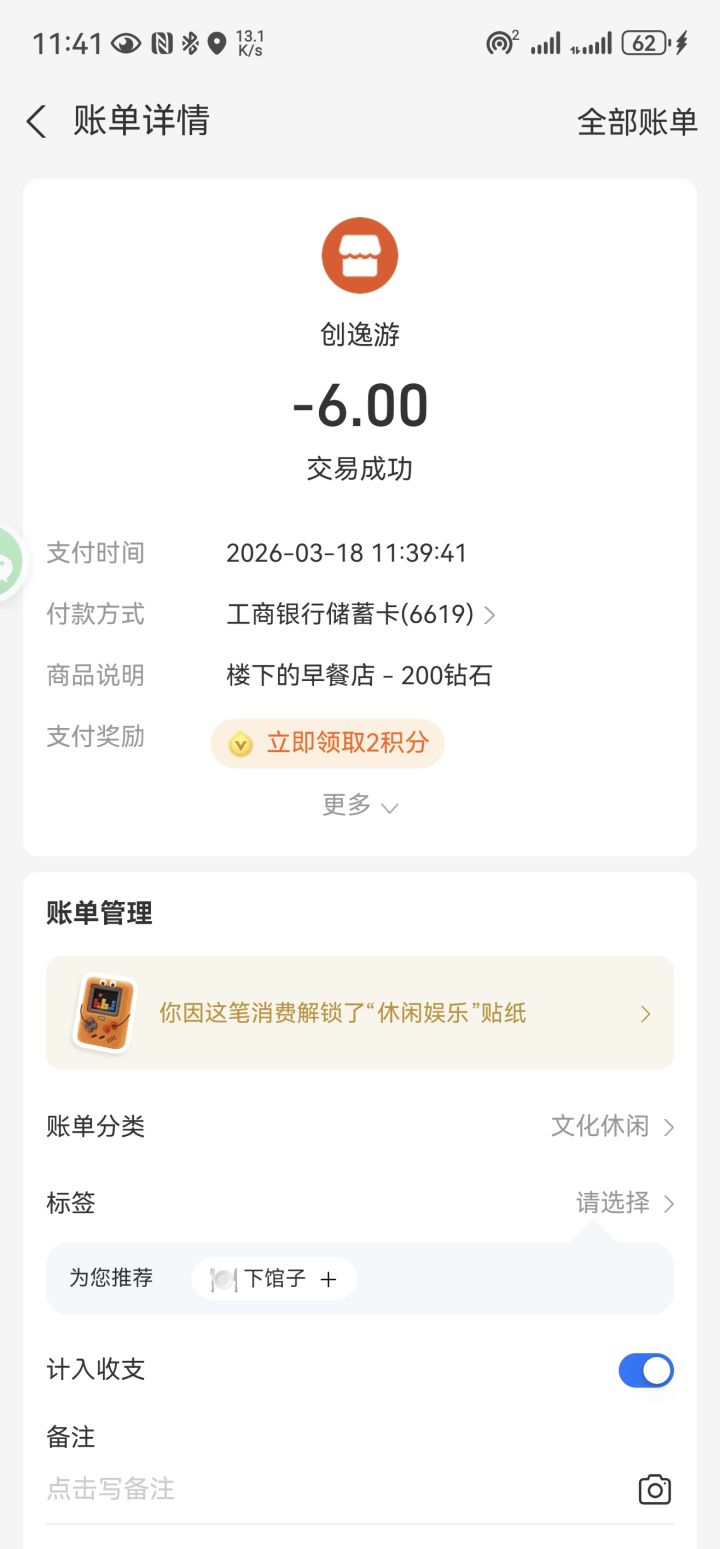The width and height of the screenshot is (720, 1549).
Task: Tap the back arrow to exit bill details
Action: tap(36, 121)
